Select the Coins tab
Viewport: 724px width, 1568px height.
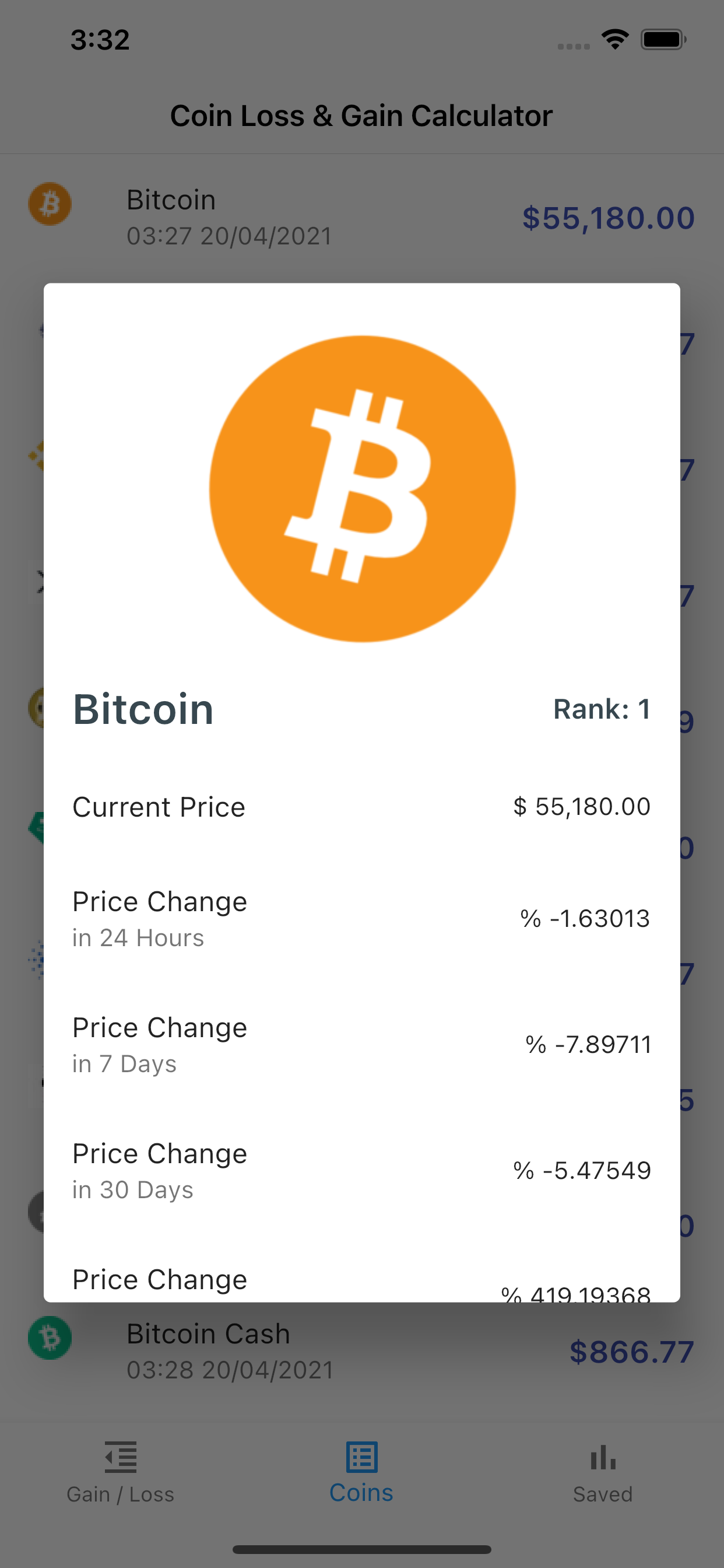pos(361,1472)
